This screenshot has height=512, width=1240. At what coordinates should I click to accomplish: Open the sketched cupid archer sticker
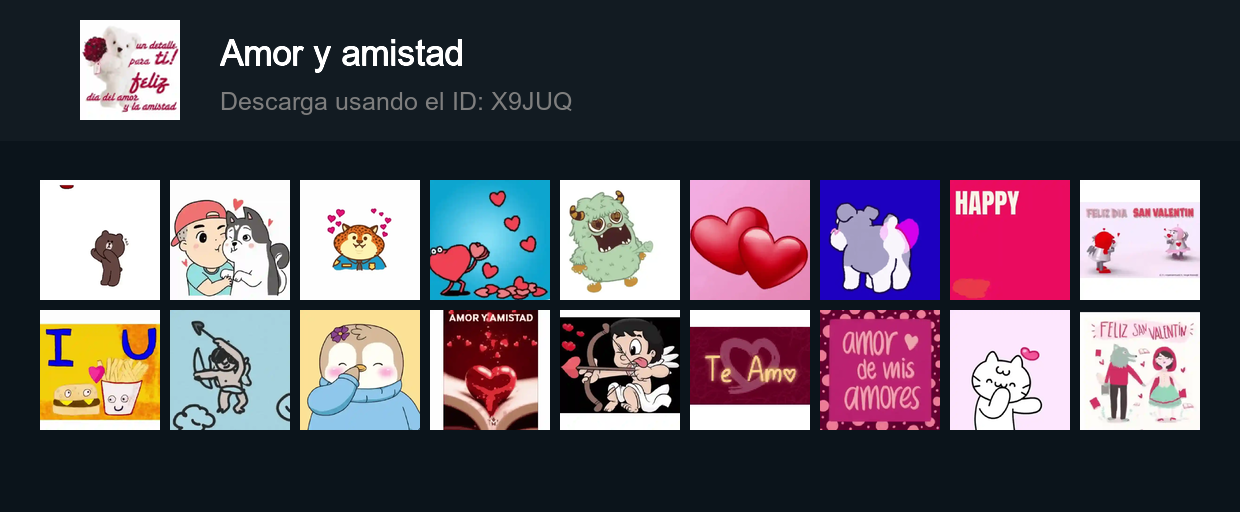click(230, 370)
